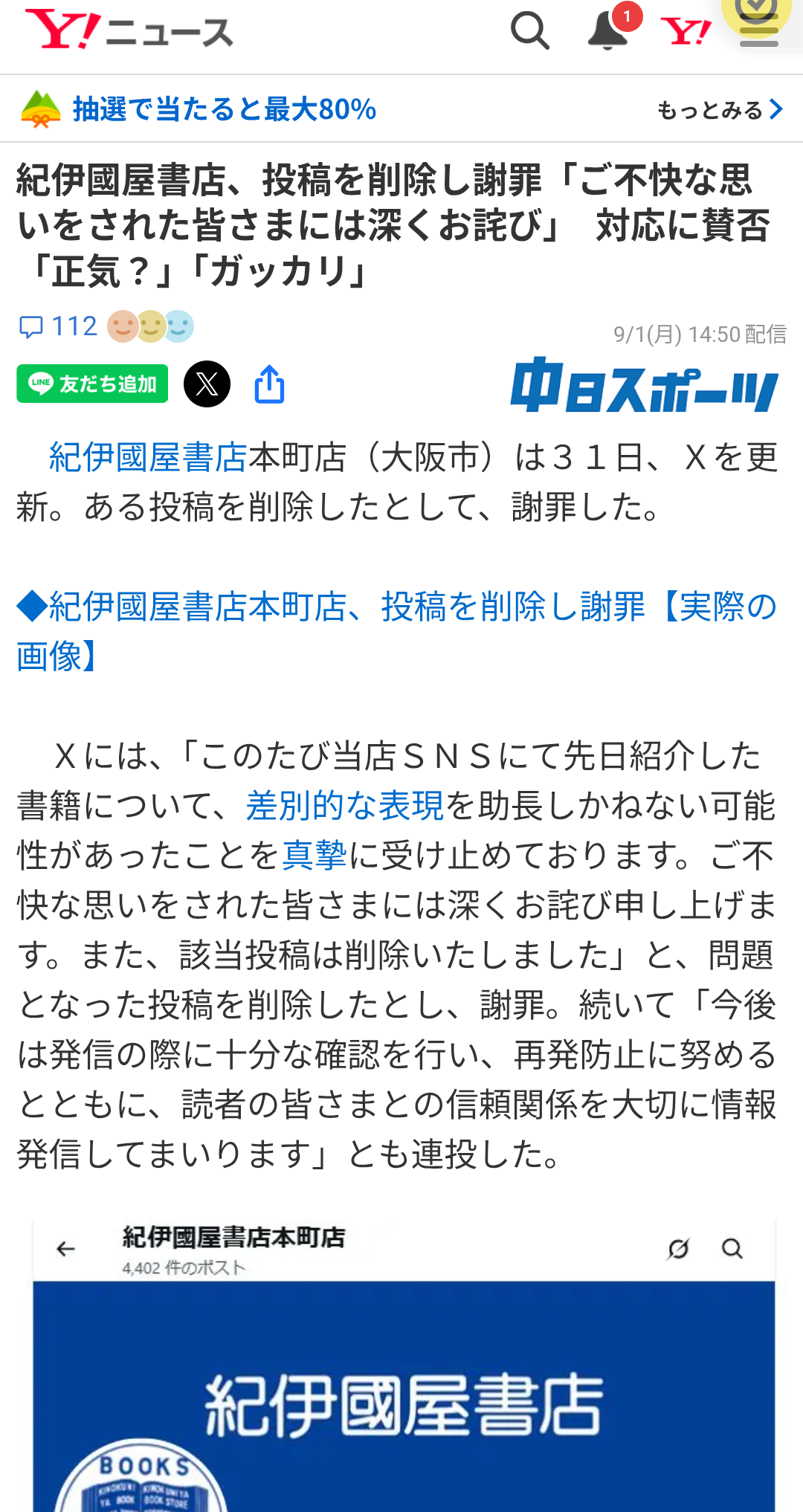Open the 抽選で当たると最大80% promotion link
Screen dimensions: 803x1512
[x=224, y=109]
